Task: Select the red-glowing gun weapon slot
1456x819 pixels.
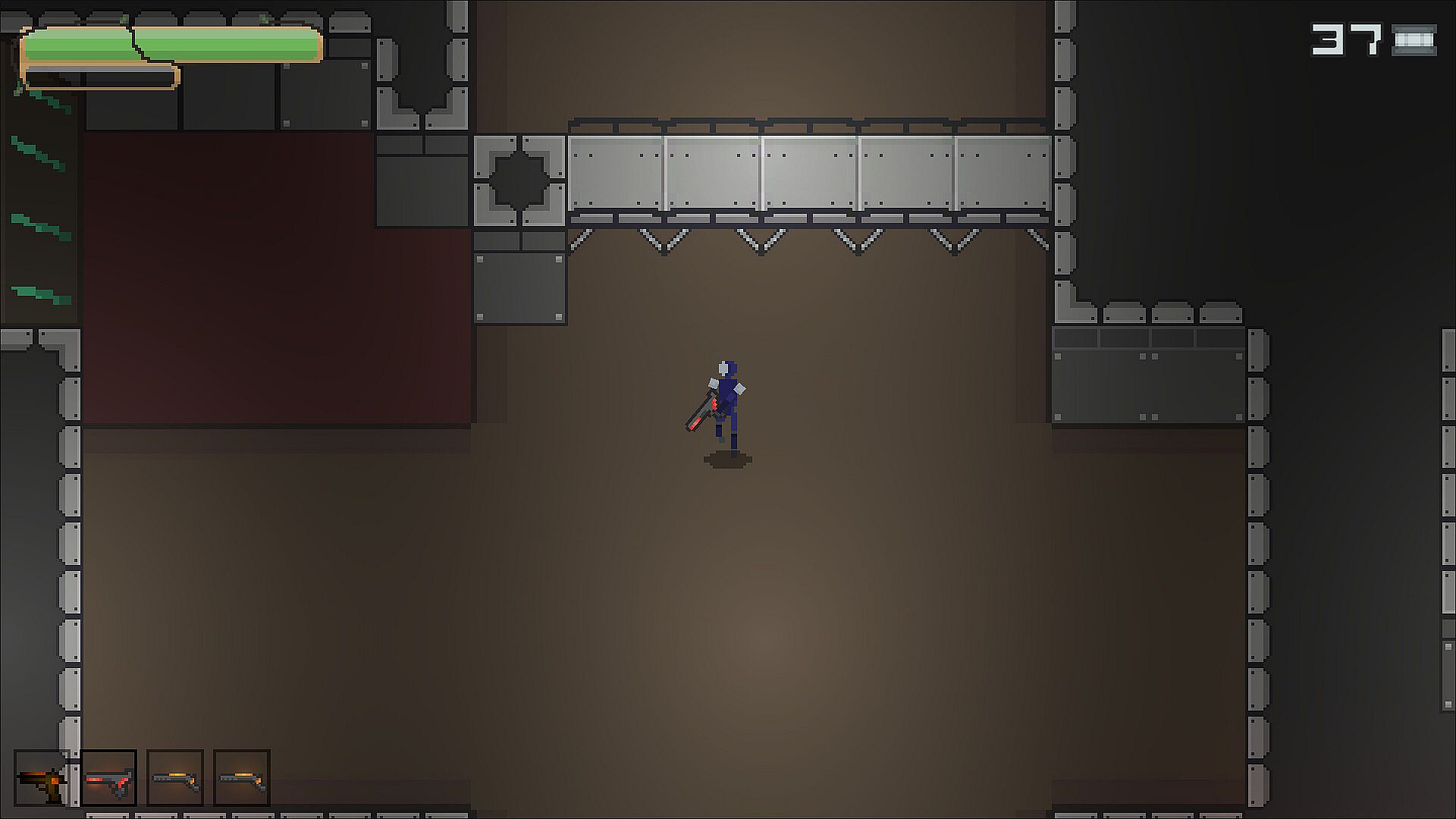Action: (x=108, y=778)
